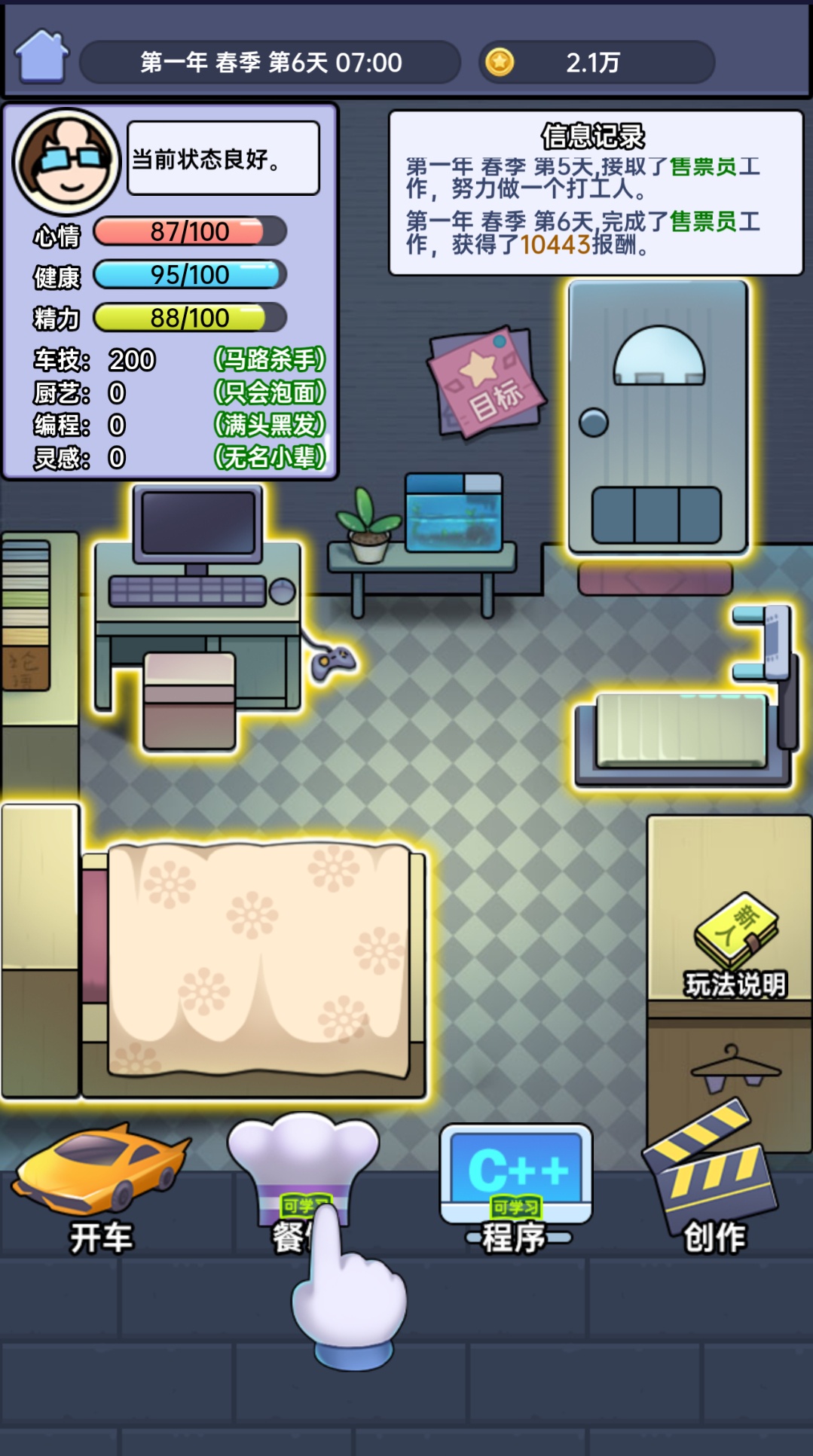Tap the home icon

42,57
